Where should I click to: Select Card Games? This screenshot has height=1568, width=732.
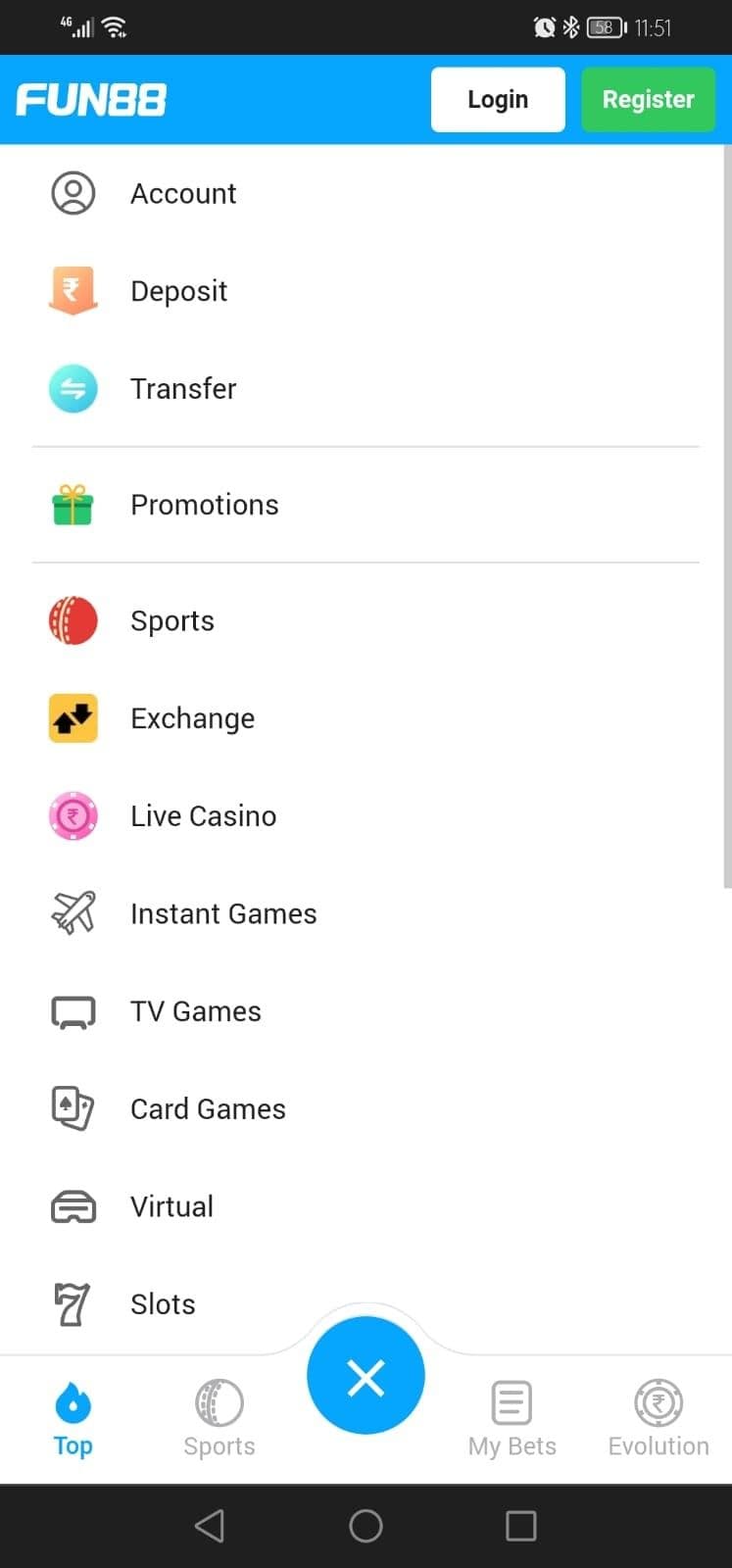pyautogui.click(x=208, y=1109)
